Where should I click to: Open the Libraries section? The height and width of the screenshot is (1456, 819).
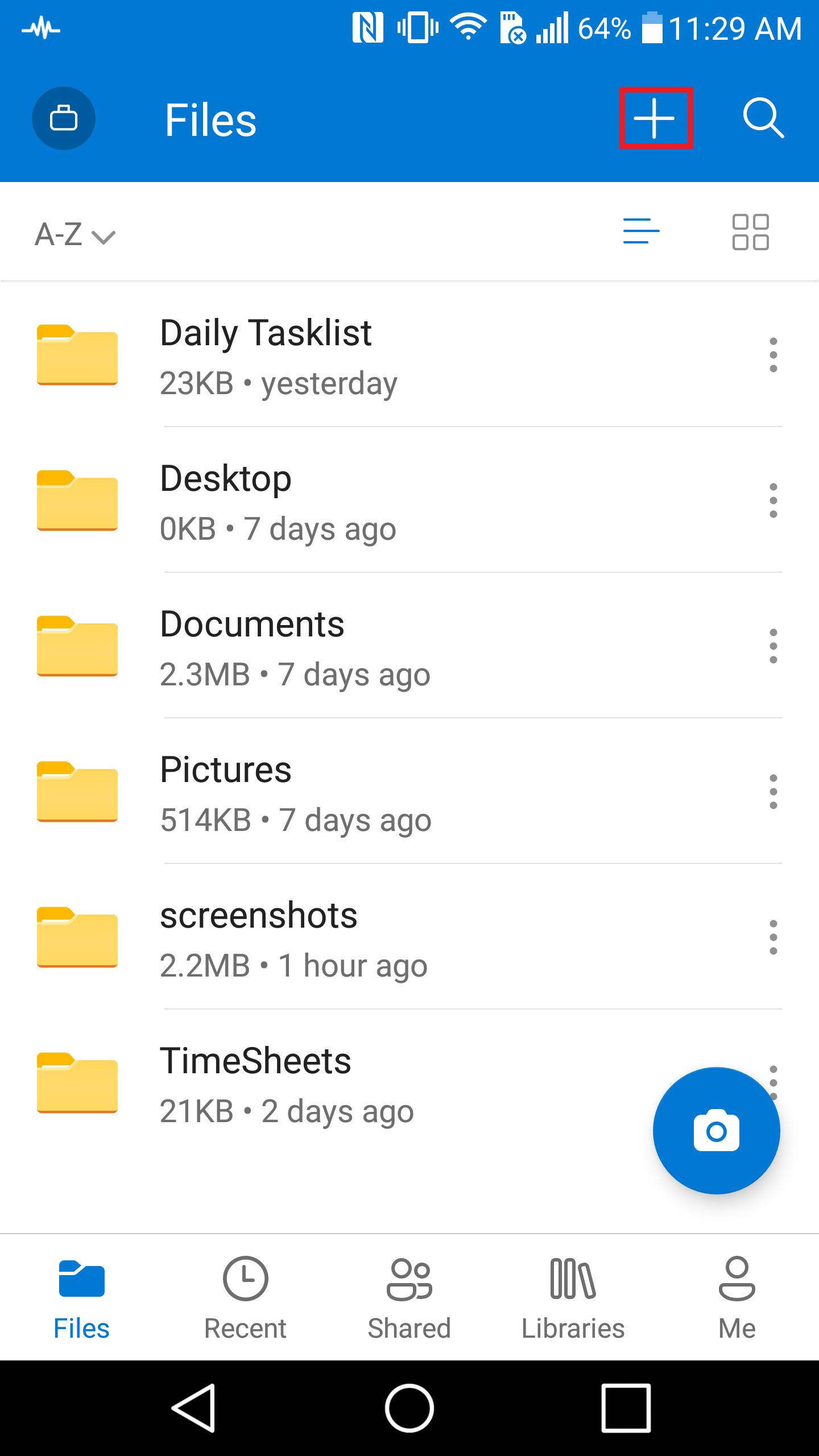pyautogui.click(x=573, y=1302)
